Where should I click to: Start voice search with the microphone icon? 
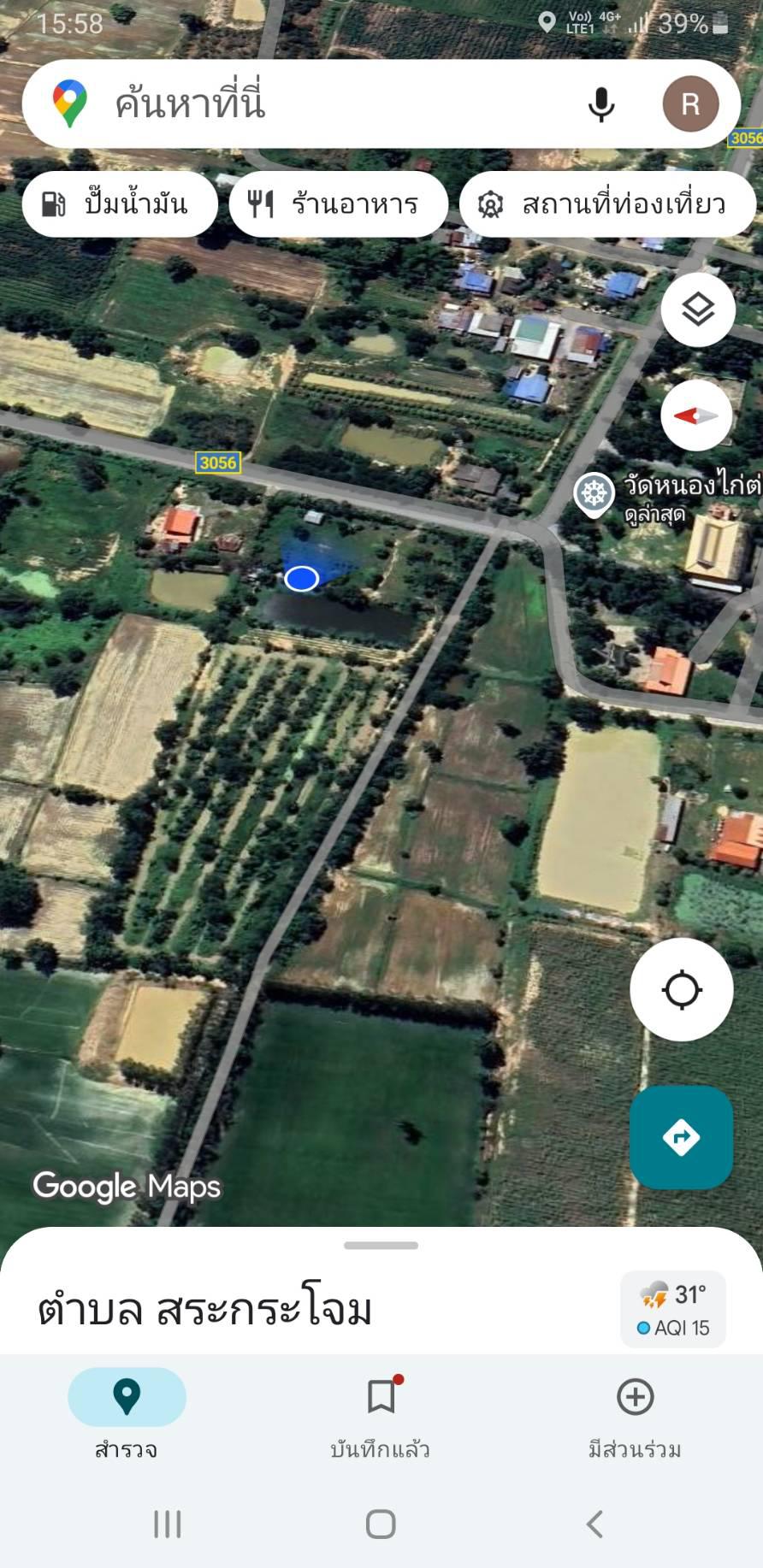[601, 104]
